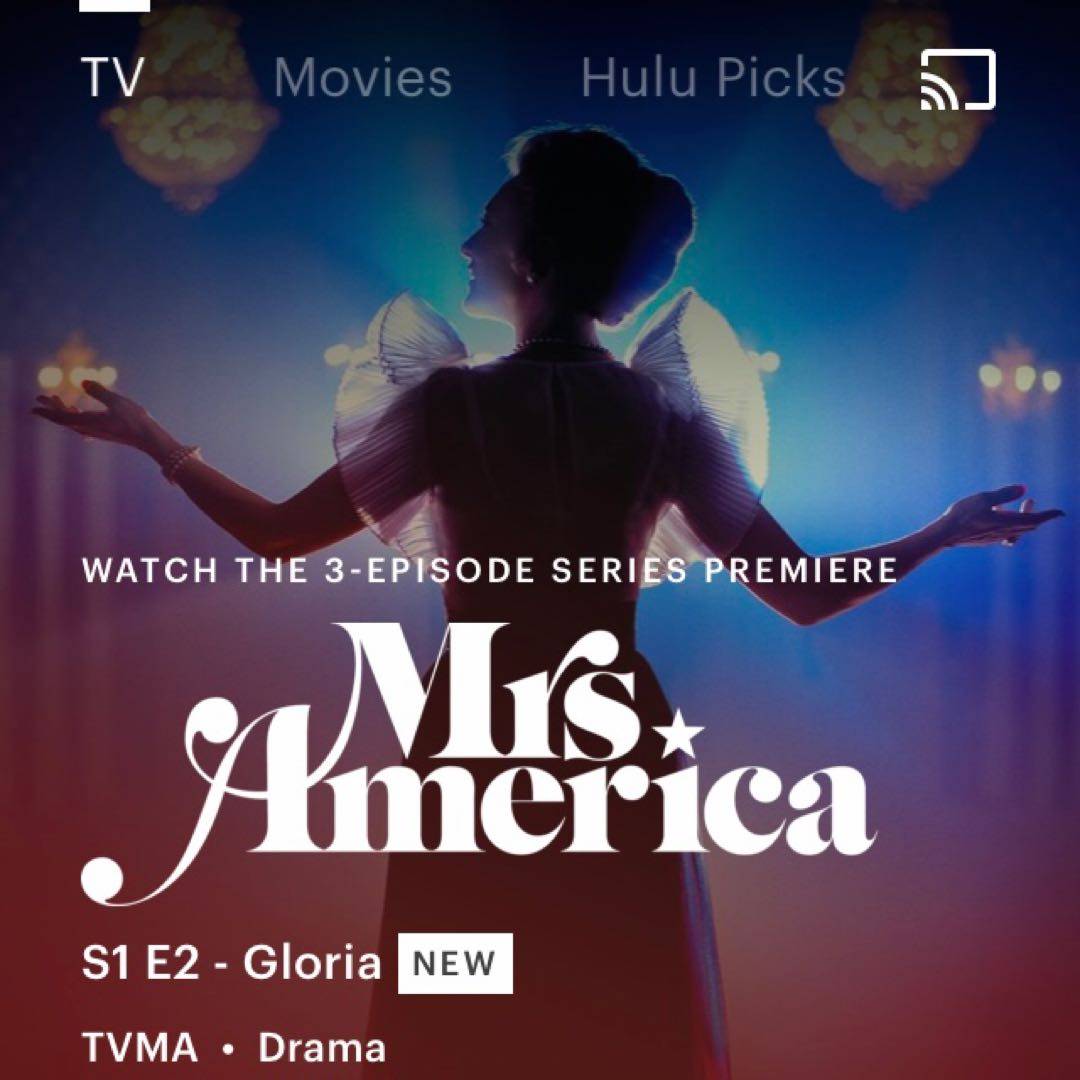The width and height of the screenshot is (1080, 1080).
Task: Tap the cast to device icon
Action: tap(957, 78)
